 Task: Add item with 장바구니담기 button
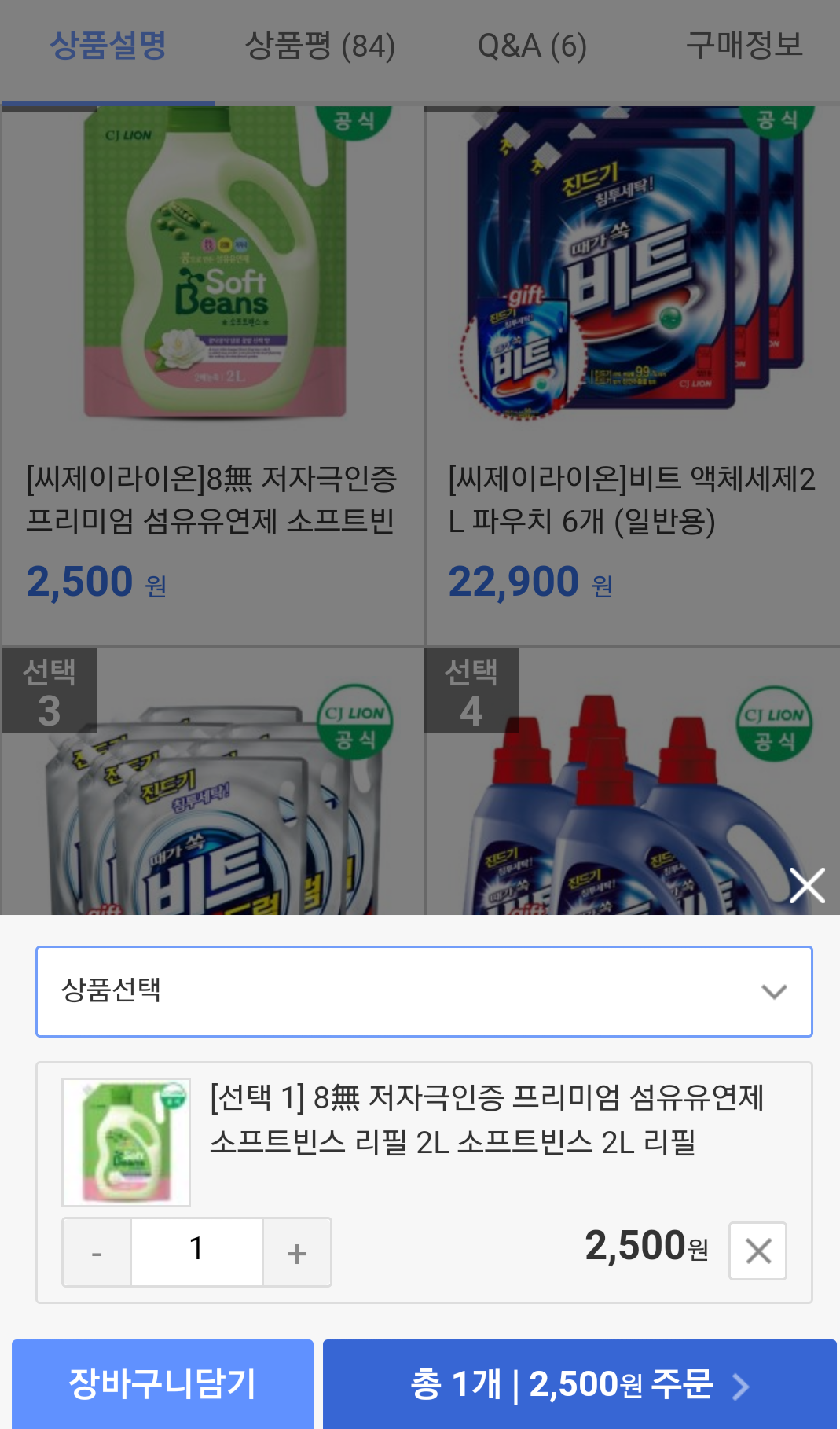click(163, 1384)
